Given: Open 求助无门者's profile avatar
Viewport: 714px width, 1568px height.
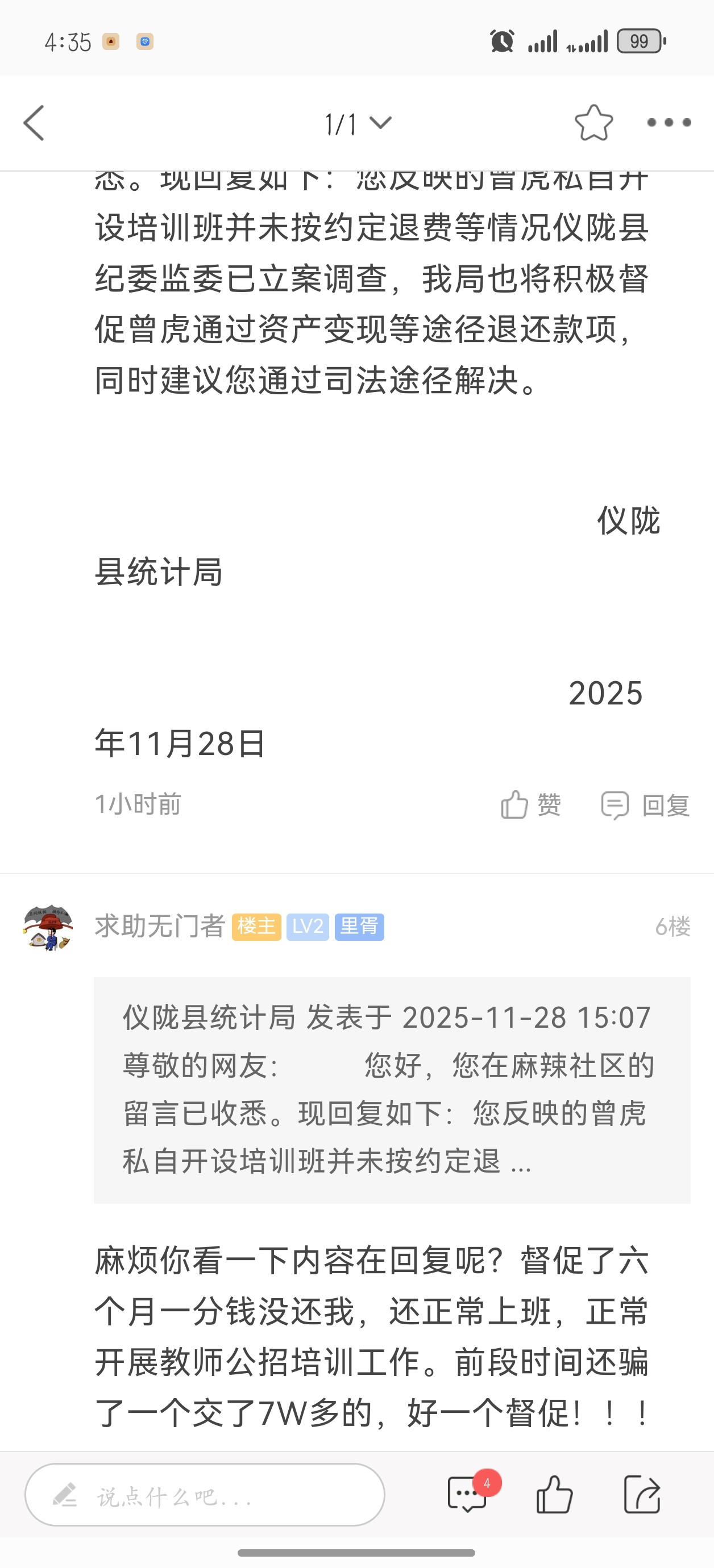Looking at the screenshot, I should pos(48,927).
